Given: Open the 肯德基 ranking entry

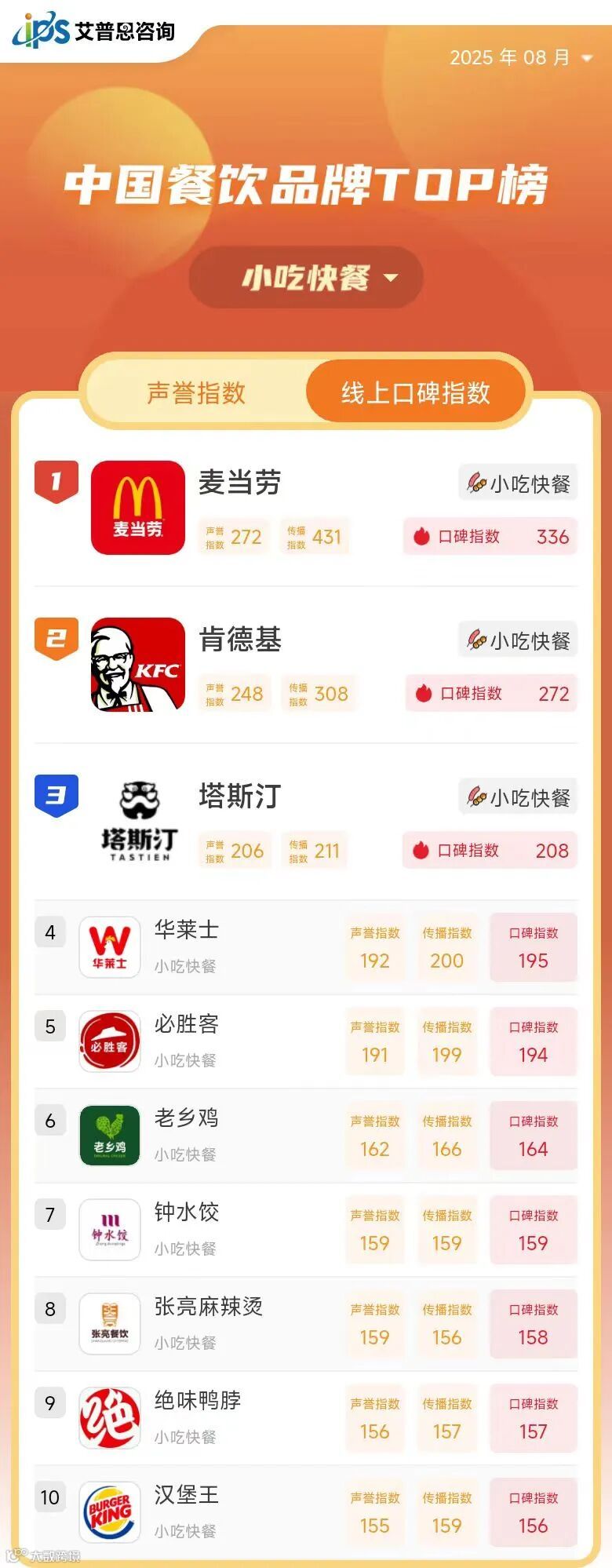Looking at the screenshot, I should (x=306, y=665).
